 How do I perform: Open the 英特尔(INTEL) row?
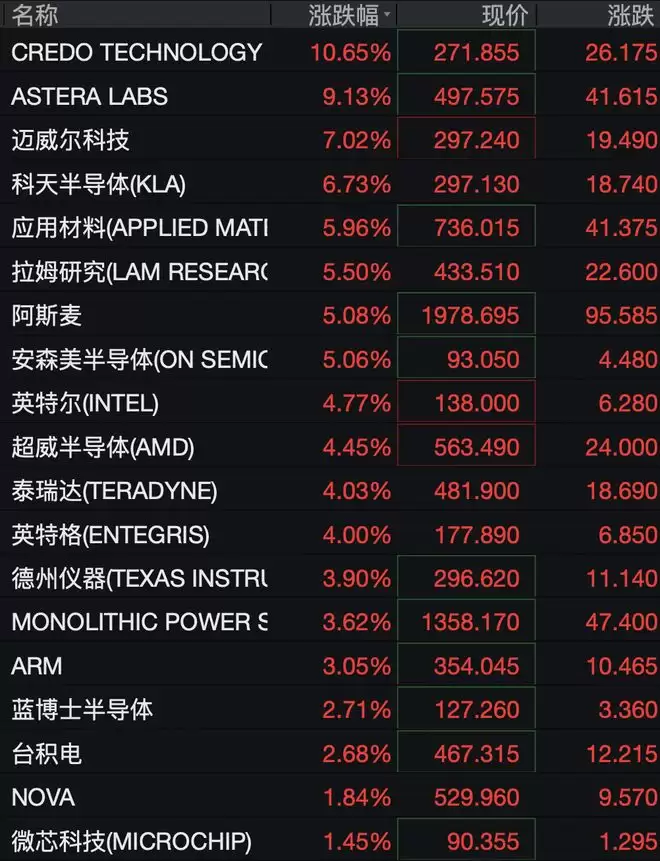pos(330,403)
